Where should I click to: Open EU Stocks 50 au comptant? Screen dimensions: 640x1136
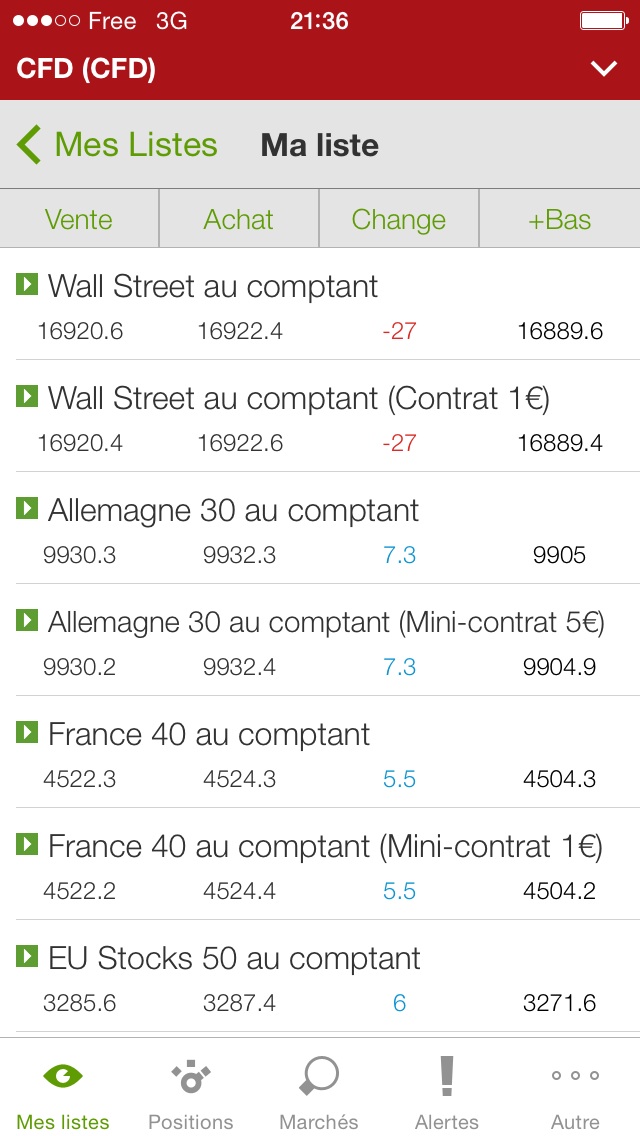click(234, 959)
